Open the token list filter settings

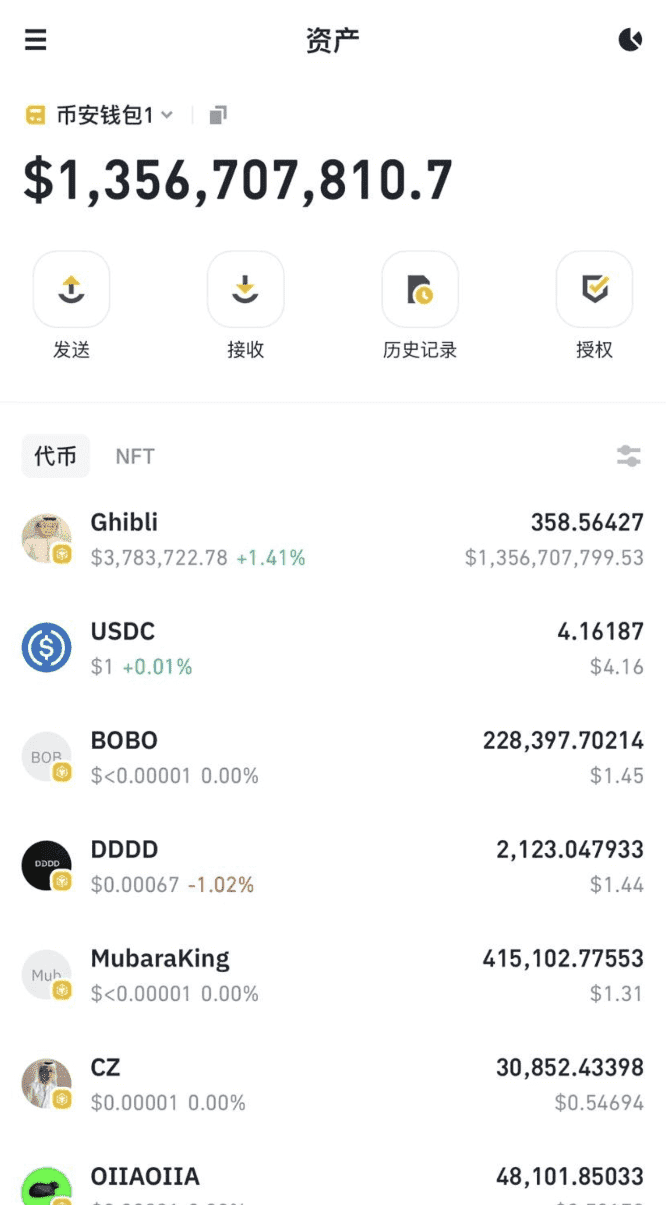pos(628,456)
